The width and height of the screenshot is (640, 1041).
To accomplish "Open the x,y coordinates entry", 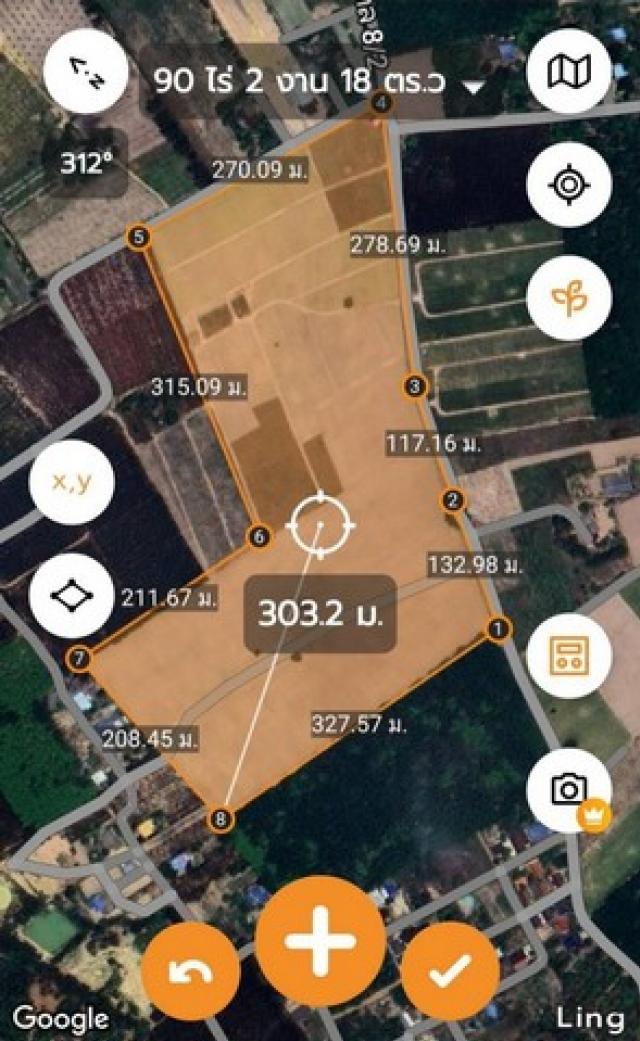I will tap(72, 482).
